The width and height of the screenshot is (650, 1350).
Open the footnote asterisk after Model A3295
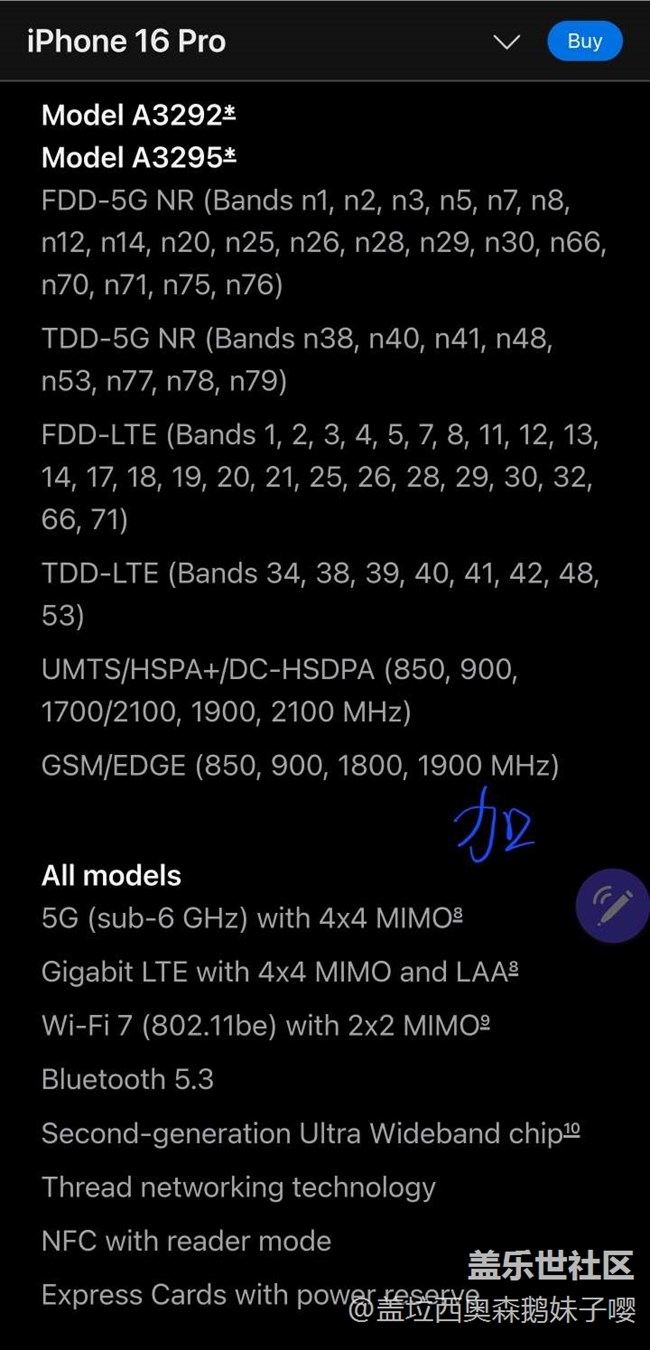(x=230, y=155)
